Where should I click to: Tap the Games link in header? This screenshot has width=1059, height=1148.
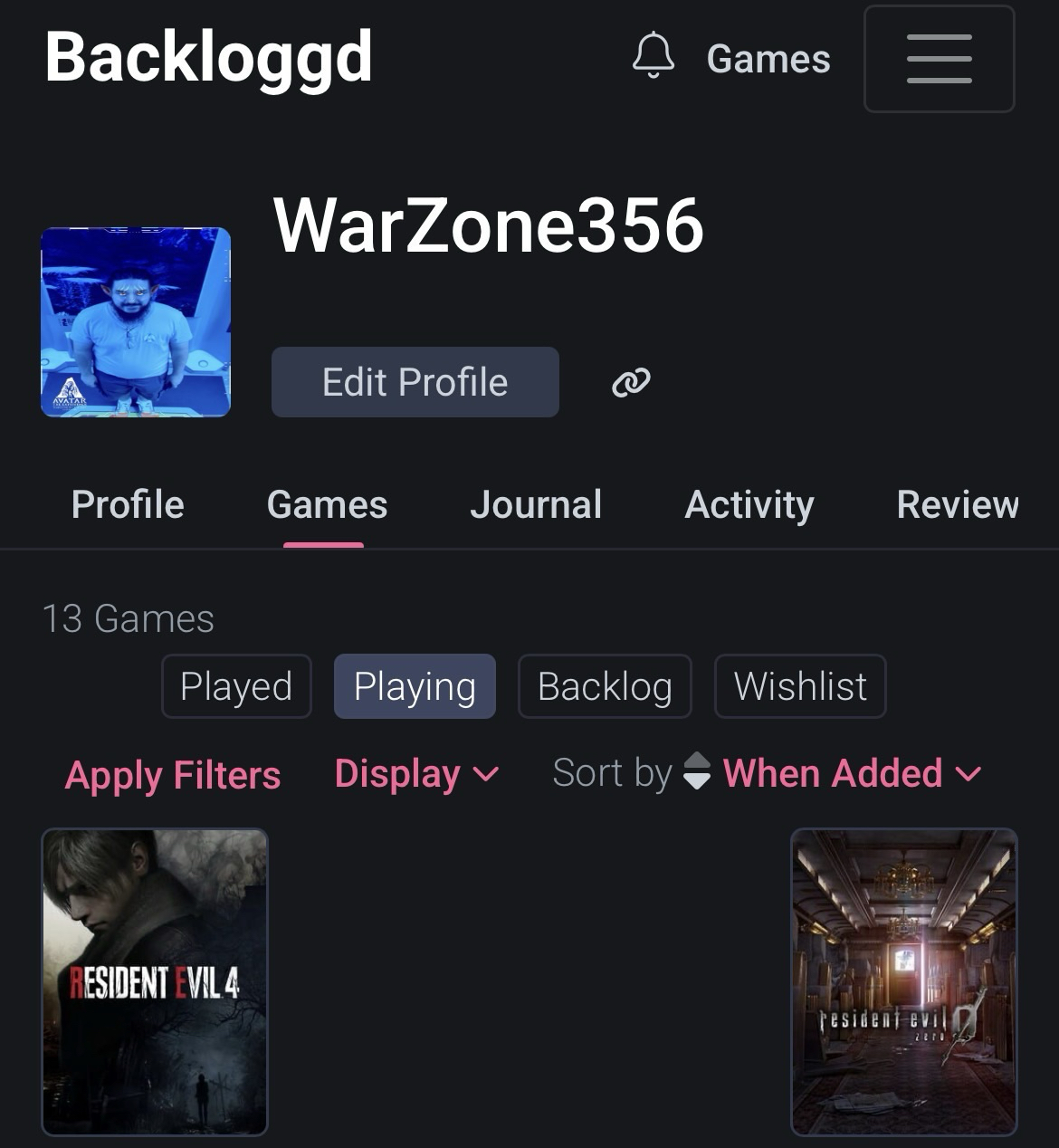click(768, 60)
